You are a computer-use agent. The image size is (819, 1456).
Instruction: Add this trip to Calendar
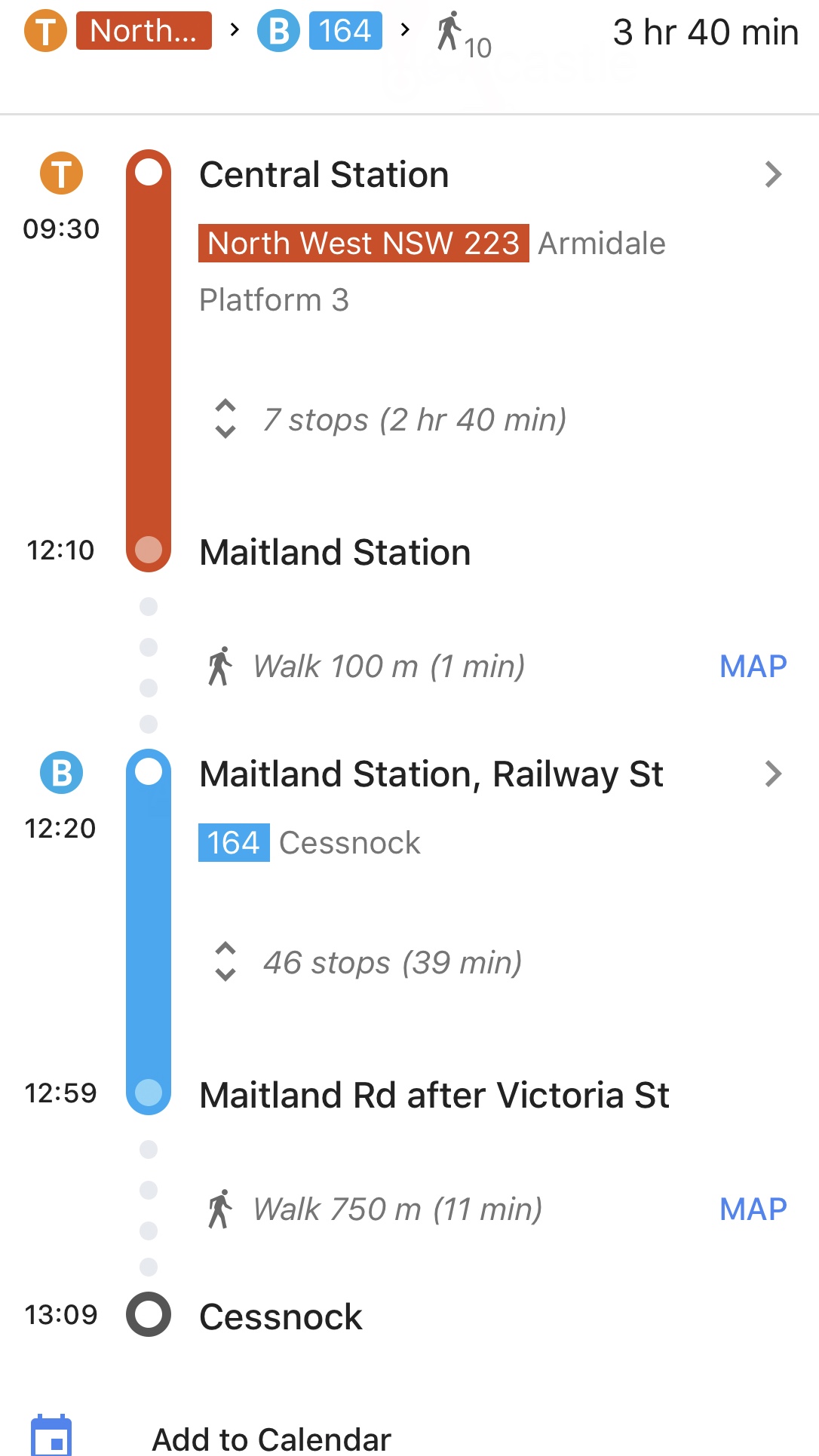point(271,1438)
